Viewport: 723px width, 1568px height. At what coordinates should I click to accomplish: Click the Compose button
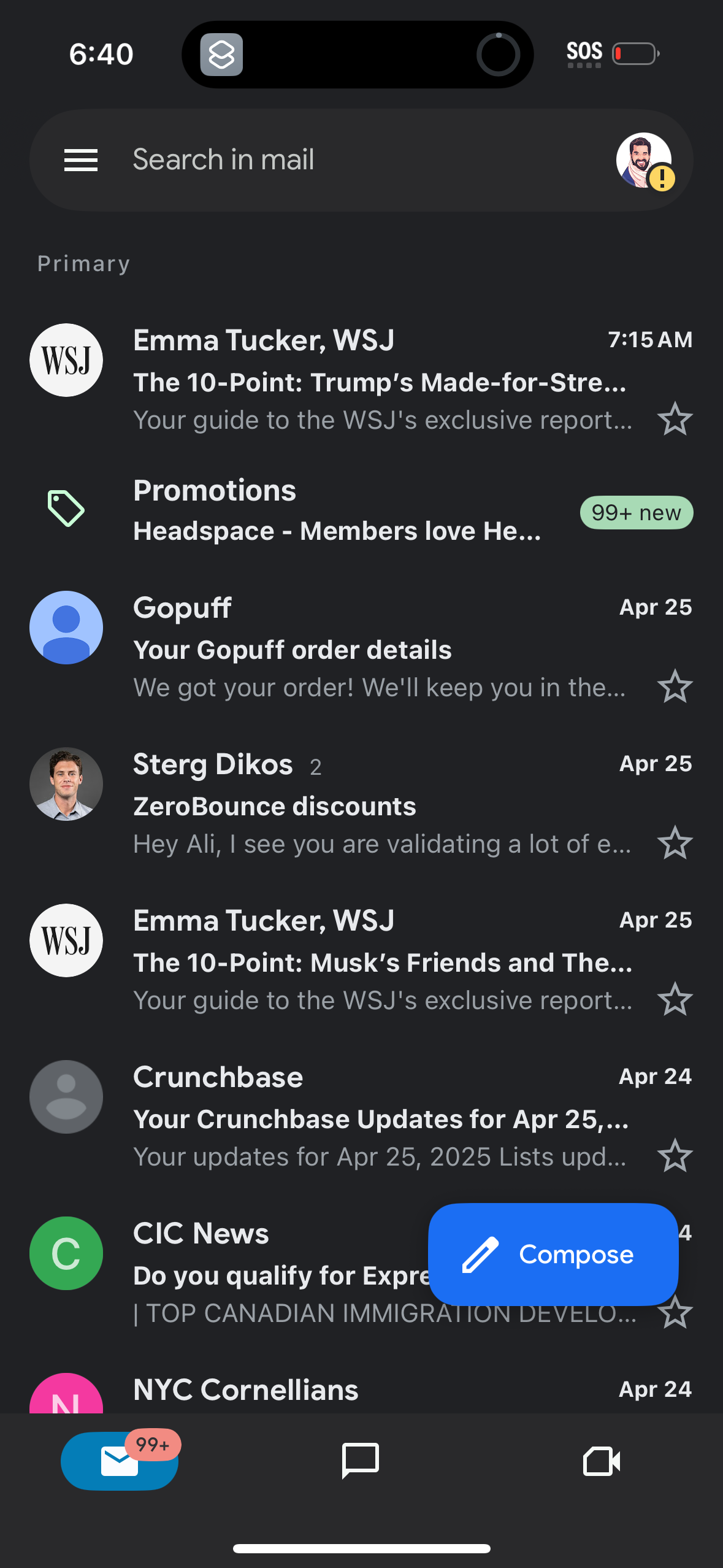point(551,1253)
